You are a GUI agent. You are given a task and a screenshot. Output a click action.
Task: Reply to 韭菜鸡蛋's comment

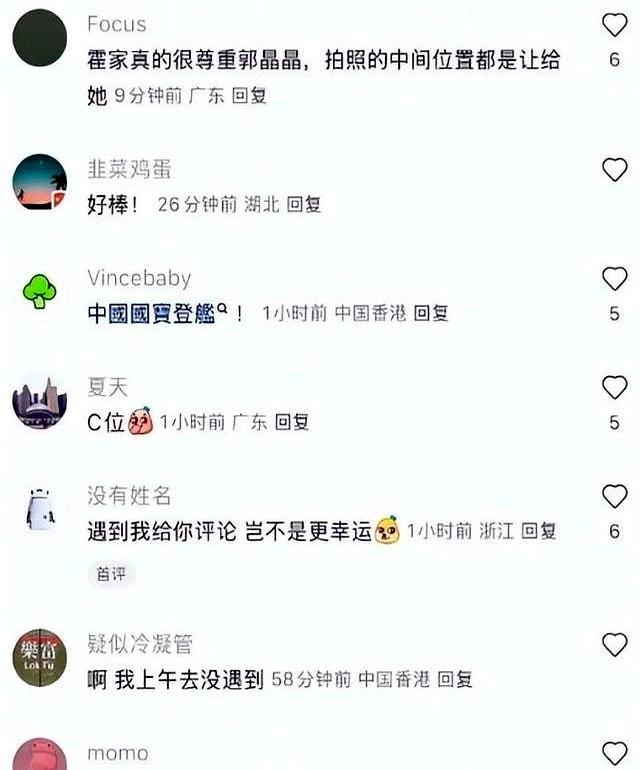[x=304, y=204]
